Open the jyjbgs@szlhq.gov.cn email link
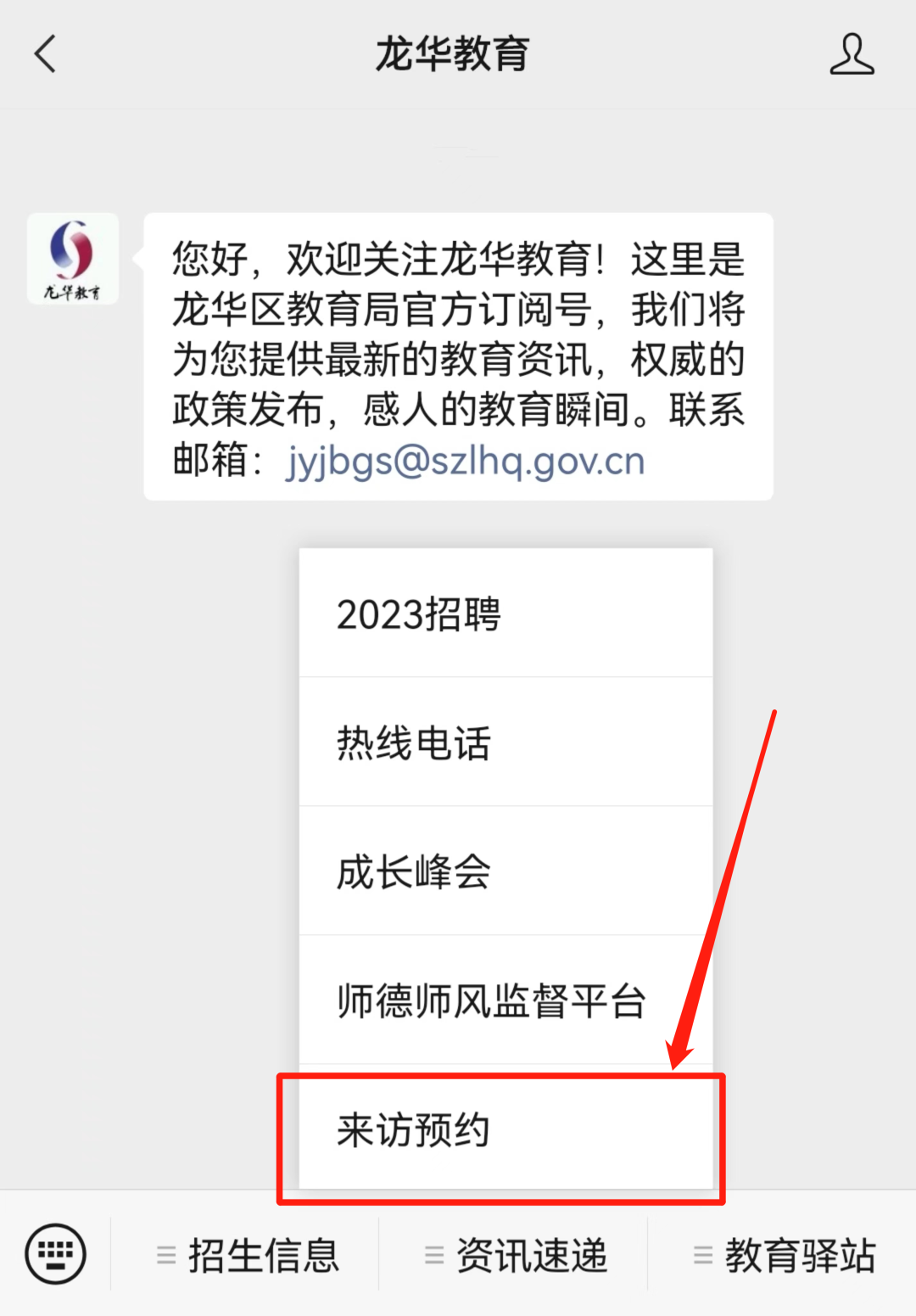 [x=465, y=461]
